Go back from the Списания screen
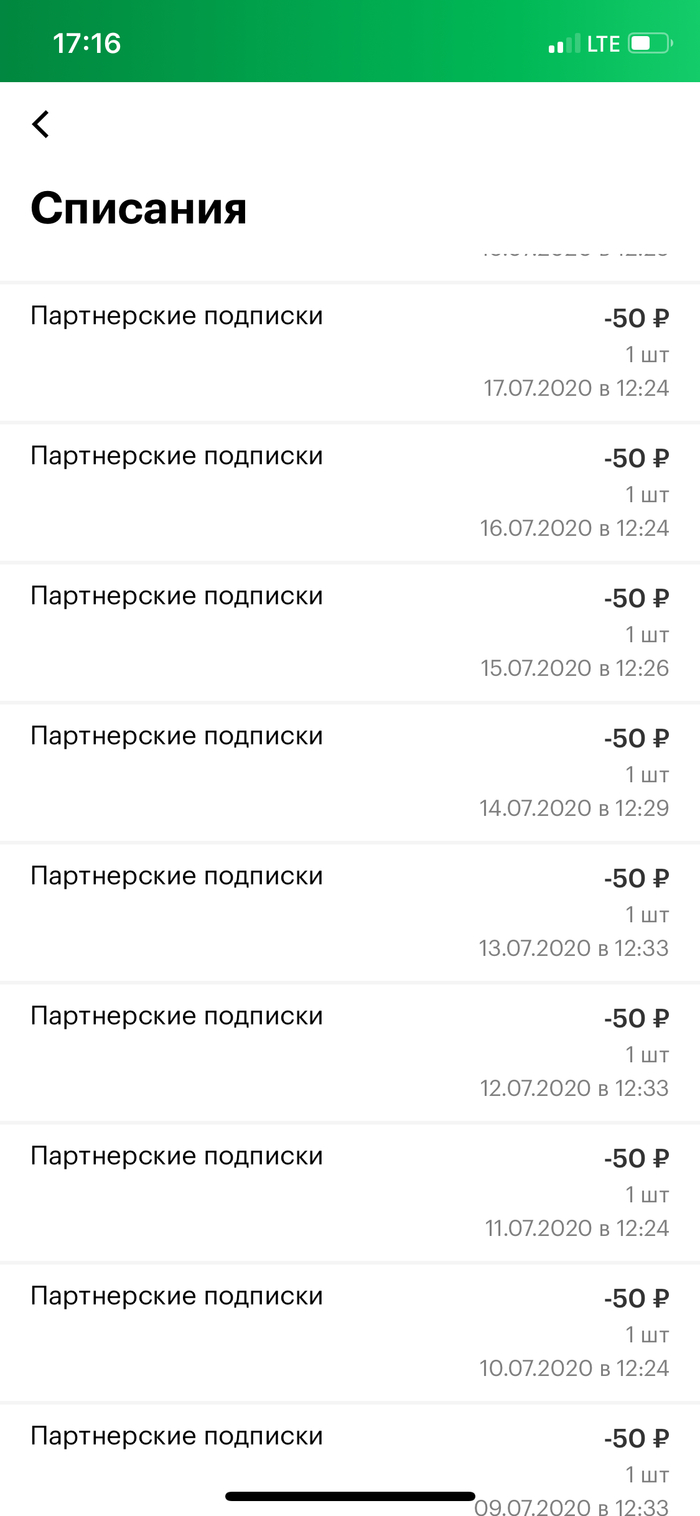This screenshot has width=700, height=1516. tap(40, 124)
